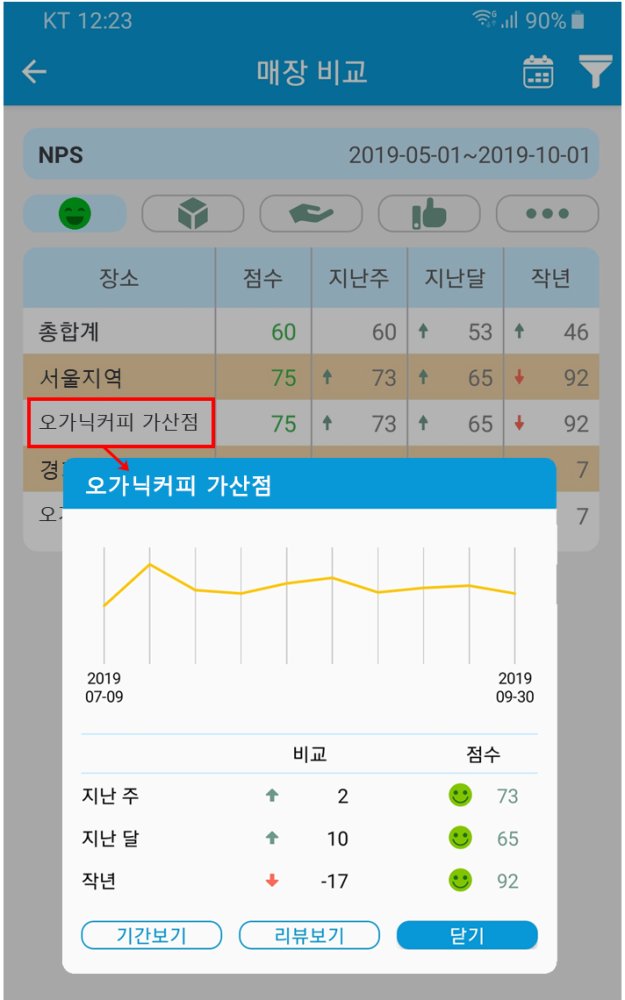Select the 오가닉커피 가산점 row
The image size is (625, 1000).
click(311, 423)
